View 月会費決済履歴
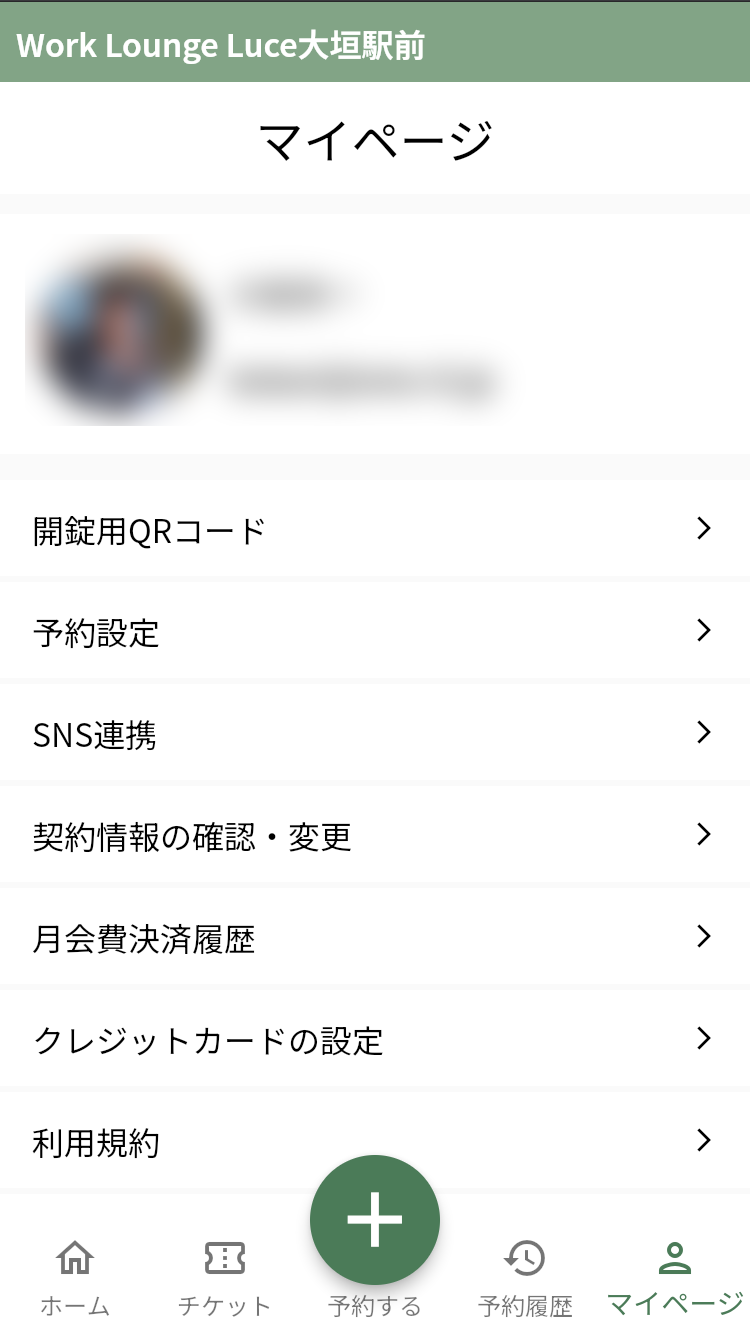Viewport: 750px width, 1334px height. click(x=375, y=938)
